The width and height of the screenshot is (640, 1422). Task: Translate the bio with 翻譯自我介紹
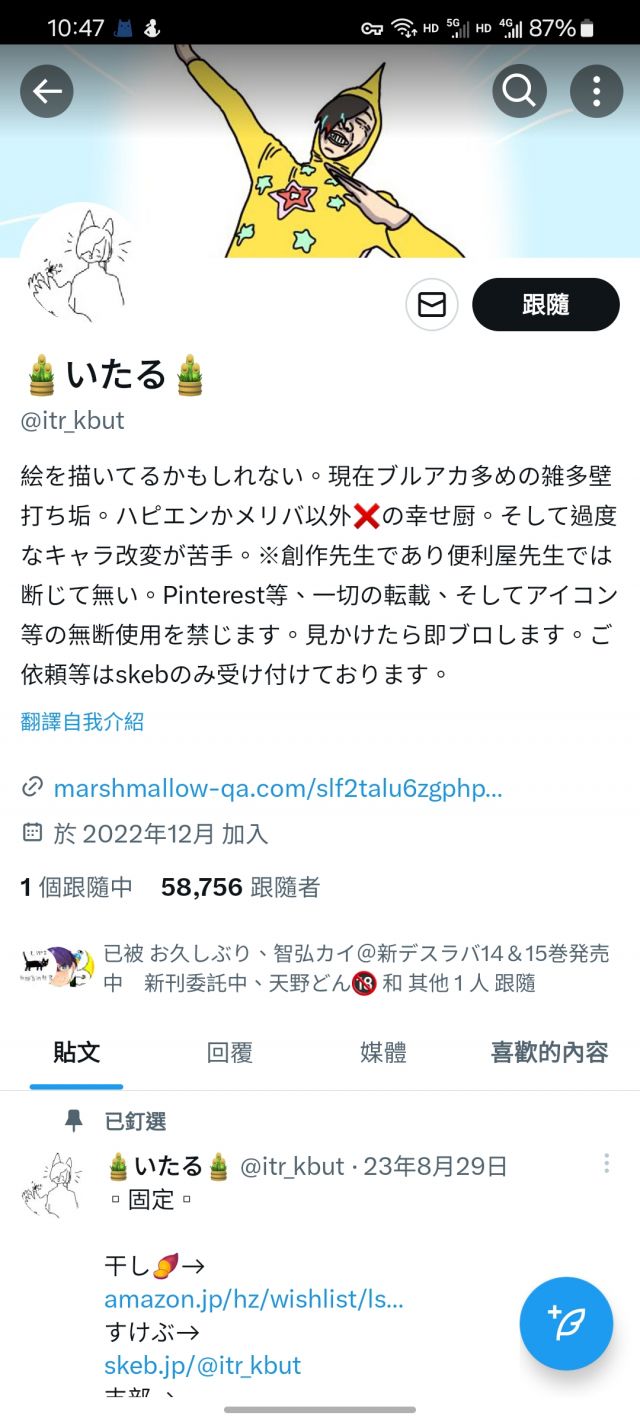tap(82, 721)
